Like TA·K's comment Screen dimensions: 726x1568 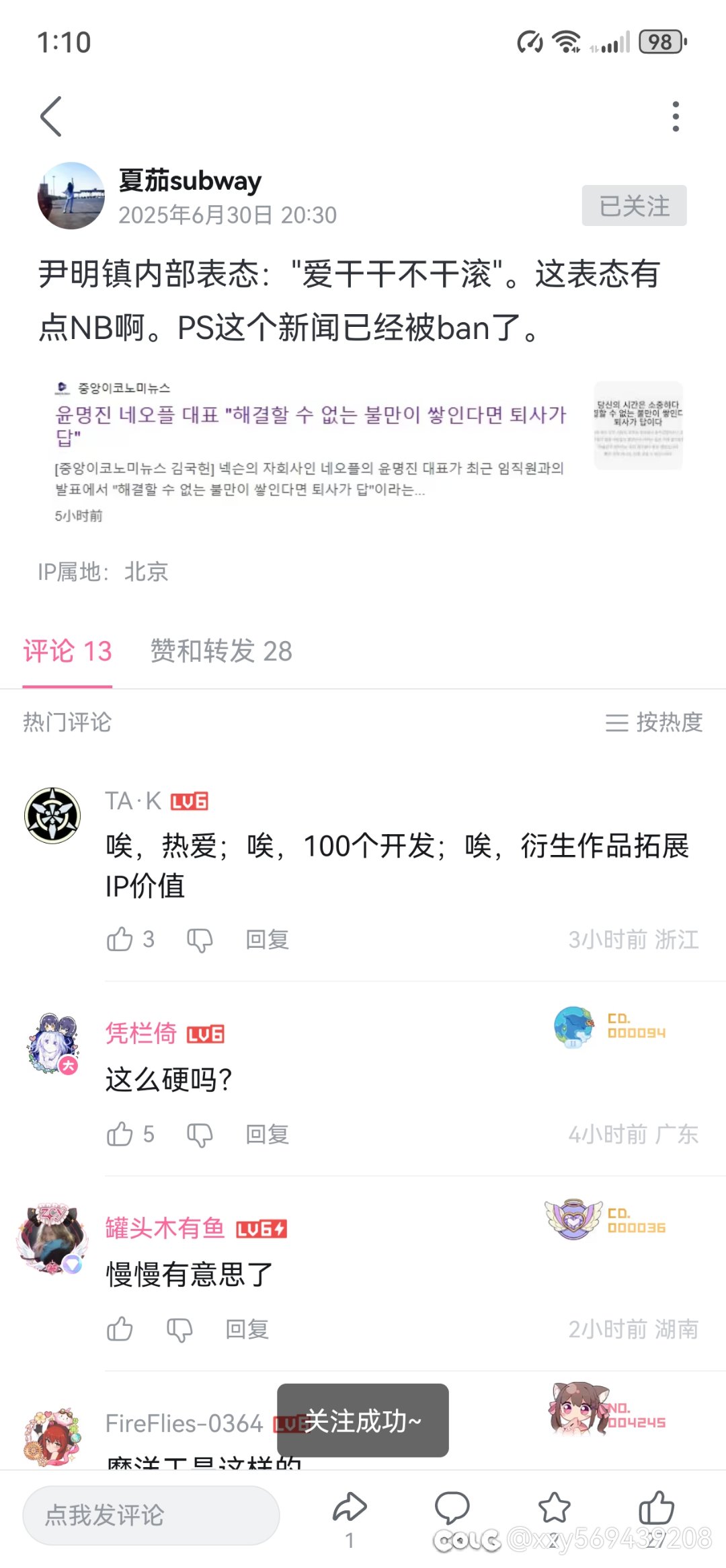point(120,939)
